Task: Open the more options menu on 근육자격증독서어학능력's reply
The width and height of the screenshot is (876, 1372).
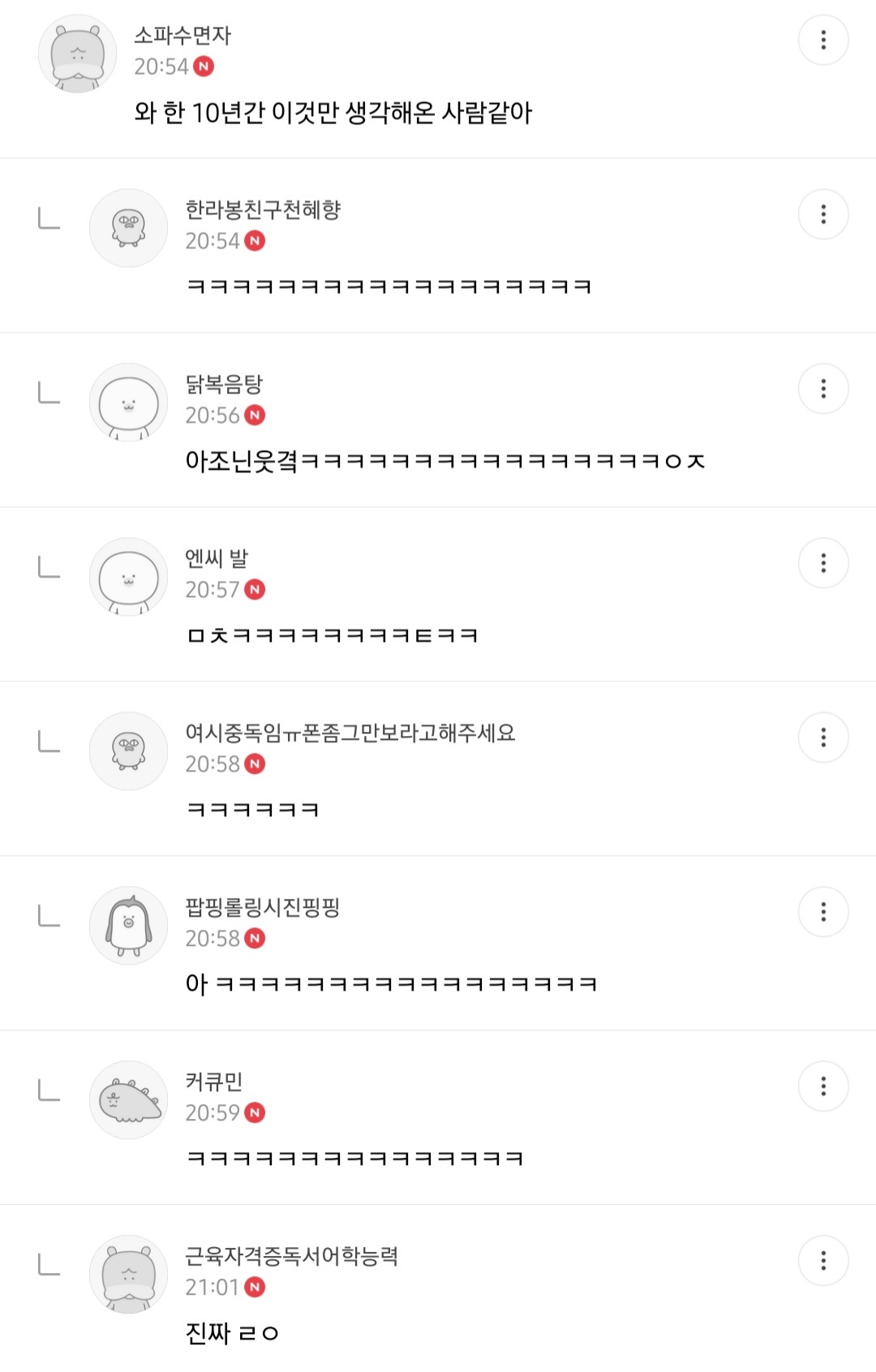Action: coord(823,1261)
